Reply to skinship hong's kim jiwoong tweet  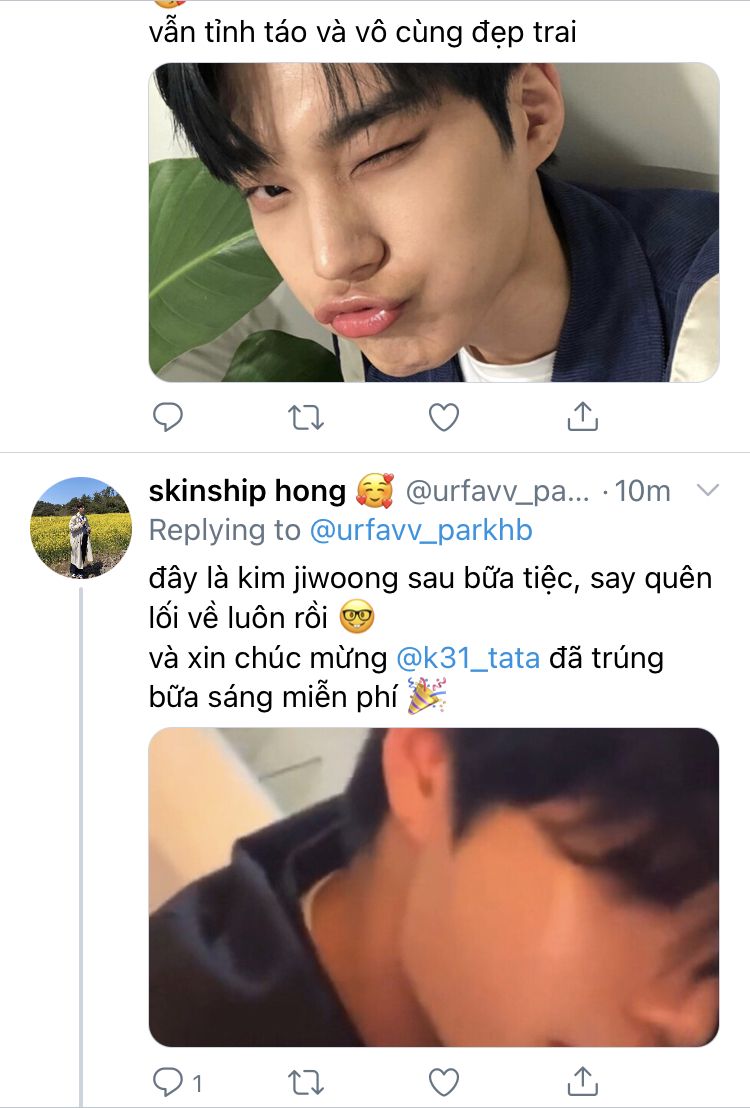(167, 1081)
